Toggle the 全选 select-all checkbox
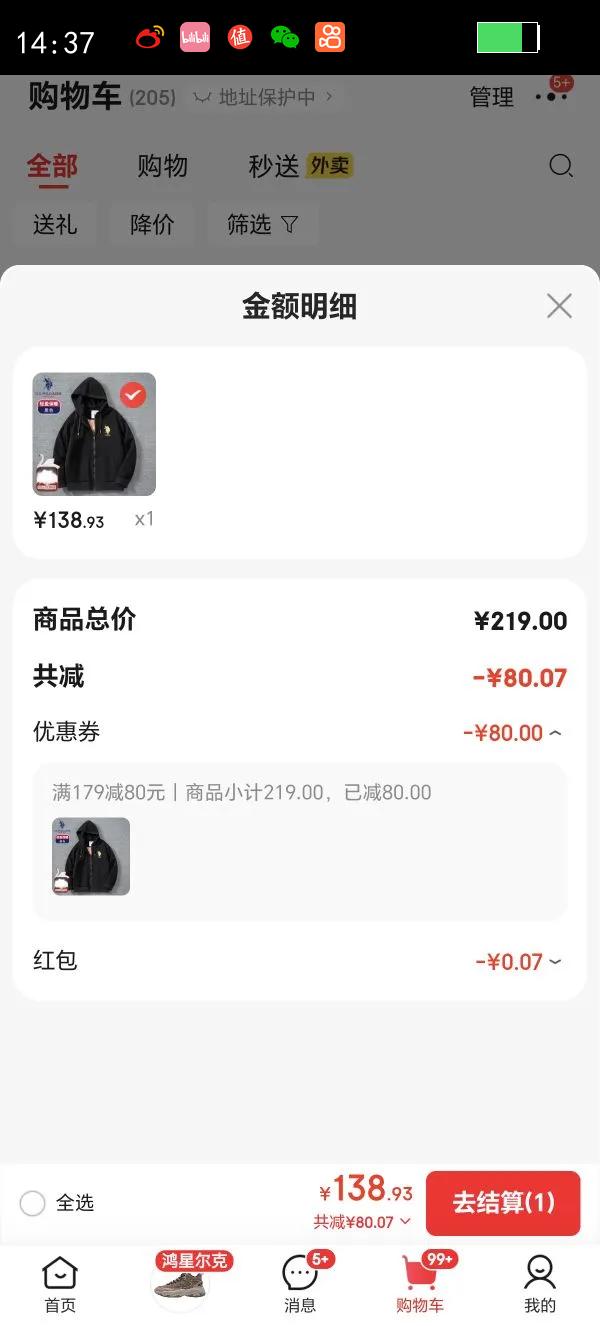600x1326 pixels. pyautogui.click(x=33, y=1203)
